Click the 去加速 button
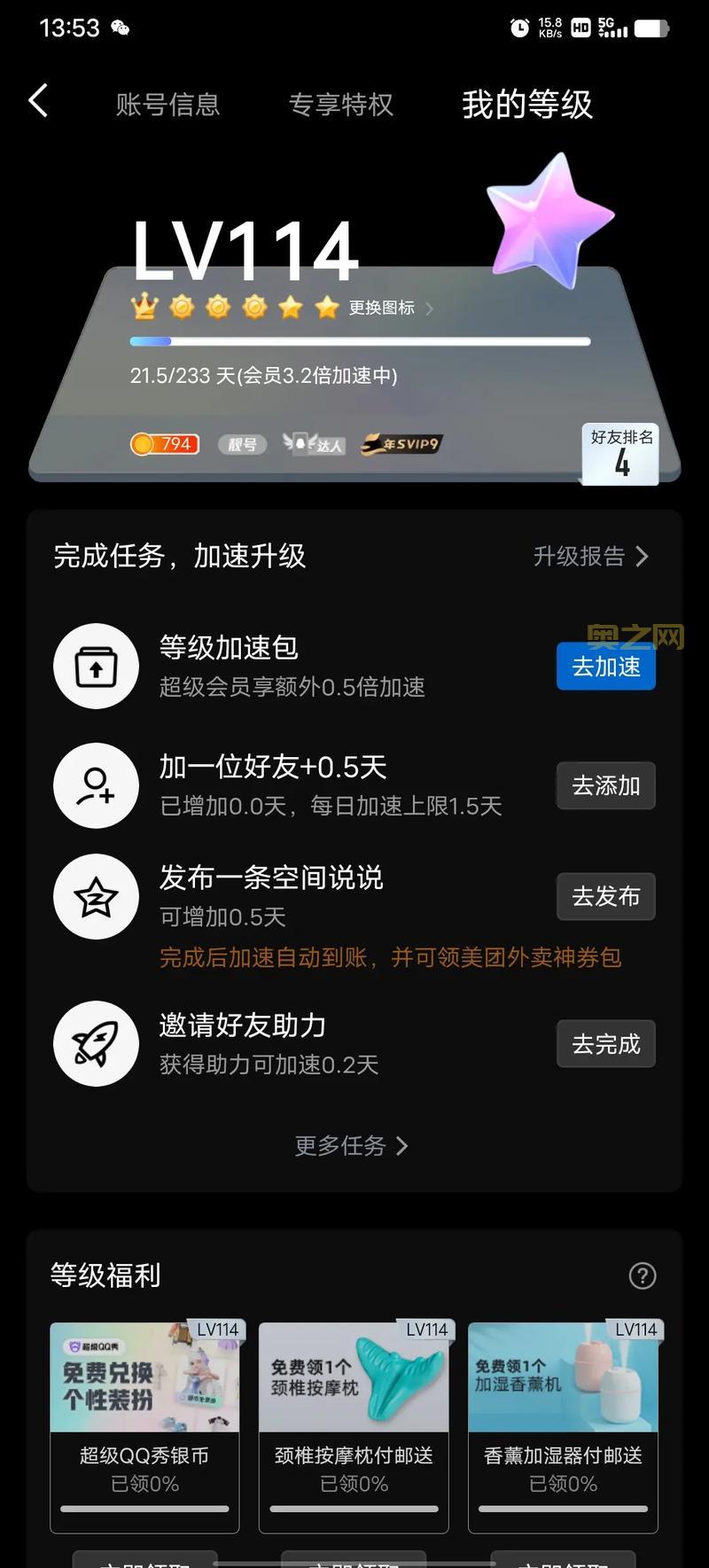 (x=605, y=666)
